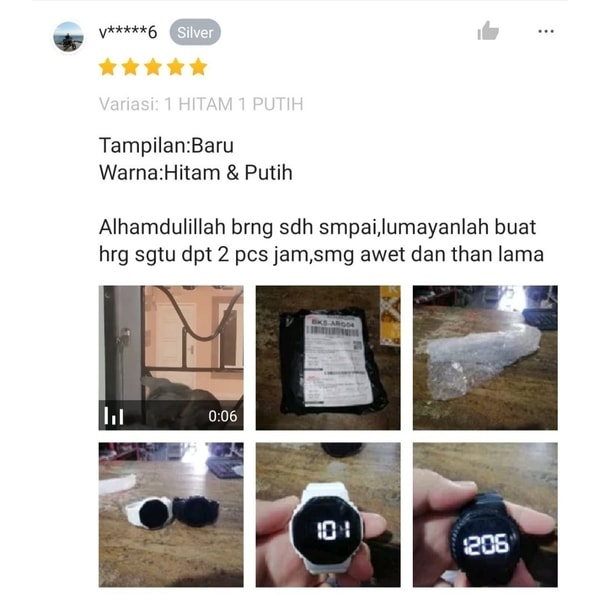This screenshot has width=600, height=600.
Task: Open the three-dot overflow menu
Action: click(546, 31)
